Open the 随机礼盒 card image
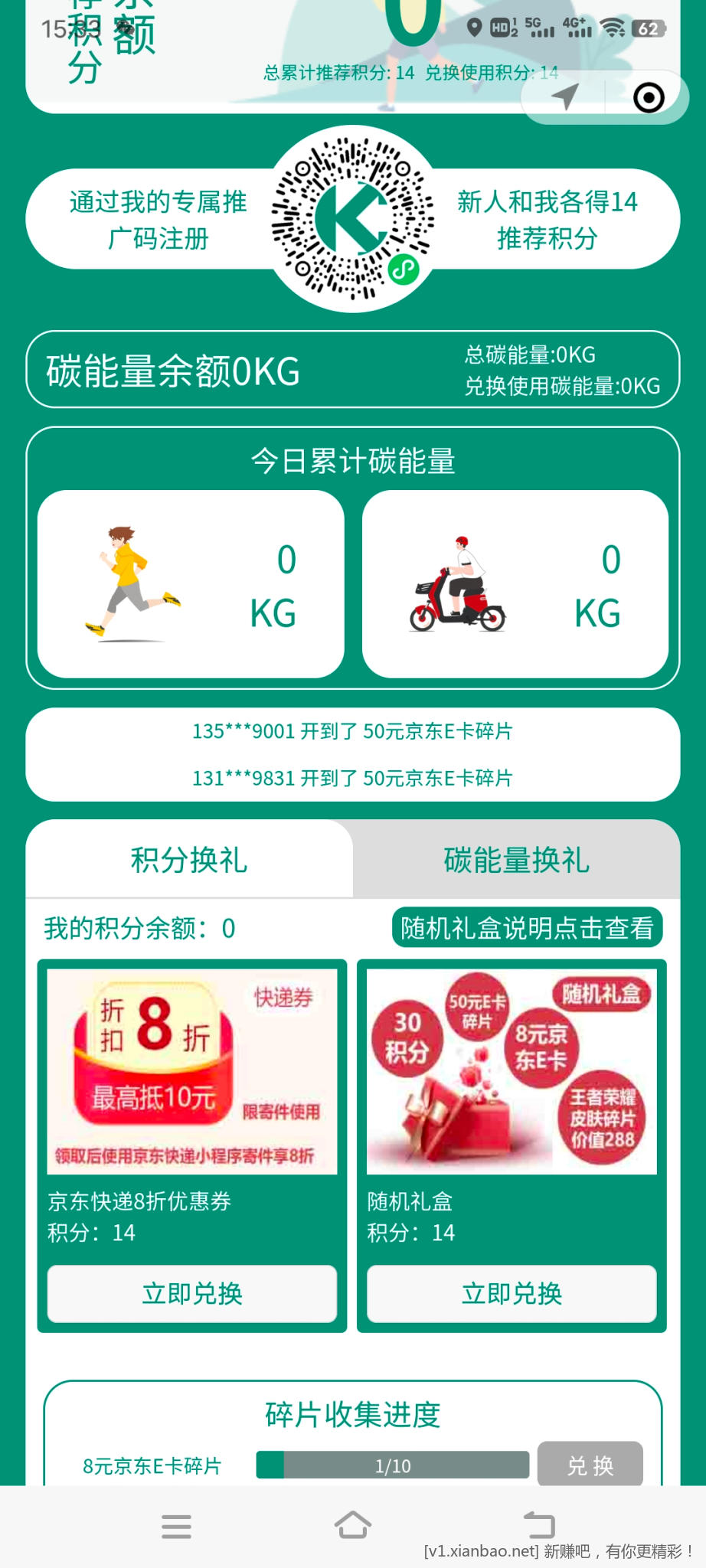This screenshot has height=1568, width=706. pos(512,1071)
